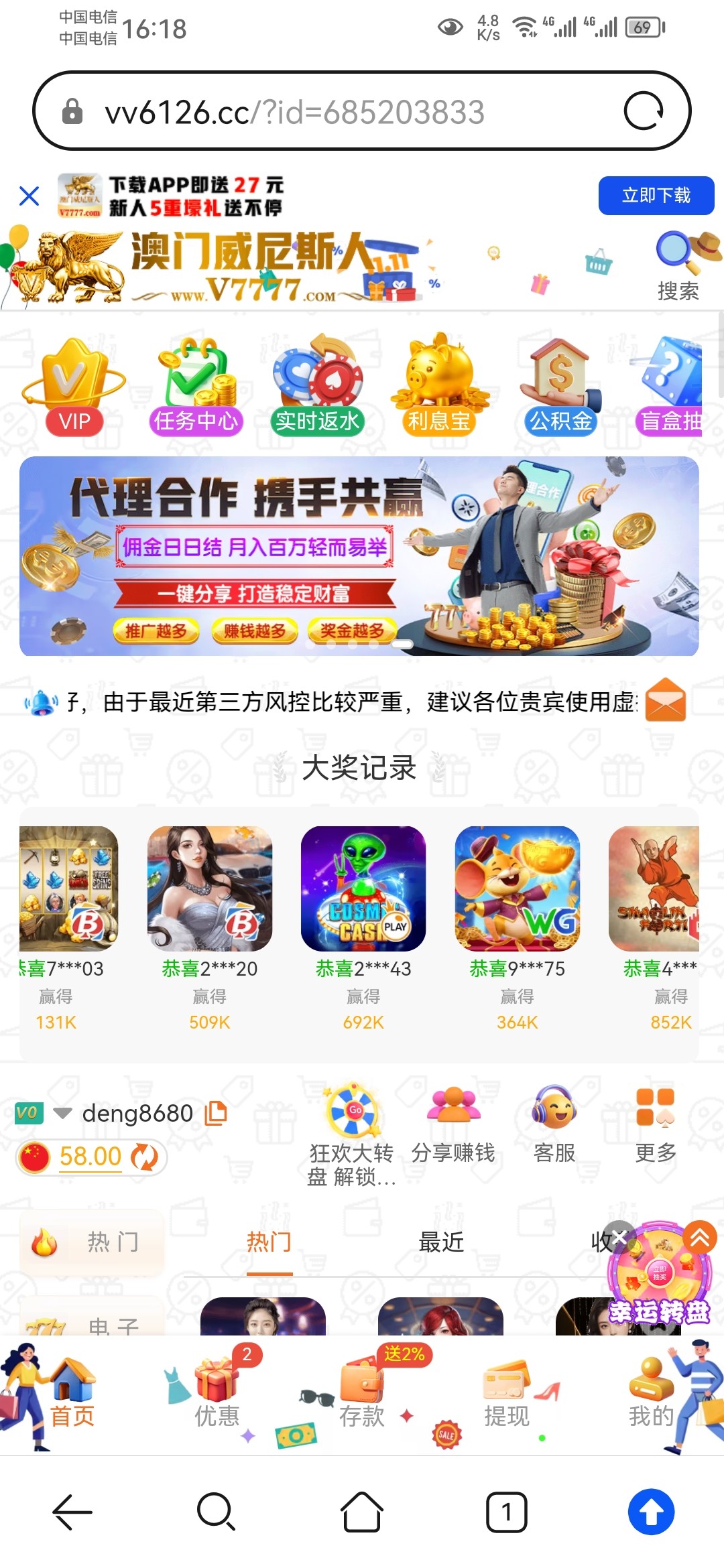The height and width of the screenshot is (1568, 724).
Task: Switch to the 最近 recent tab
Action: click(441, 1242)
